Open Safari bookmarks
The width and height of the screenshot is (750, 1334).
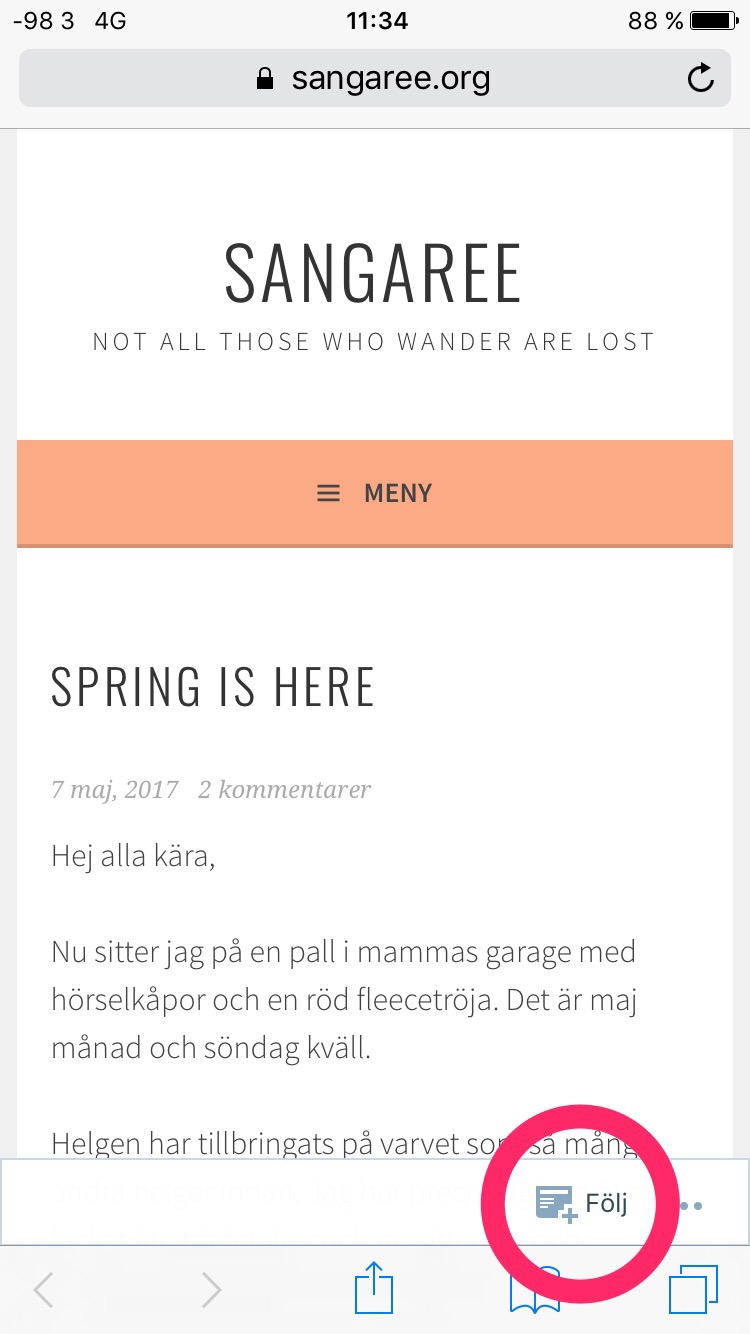pos(535,1290)
